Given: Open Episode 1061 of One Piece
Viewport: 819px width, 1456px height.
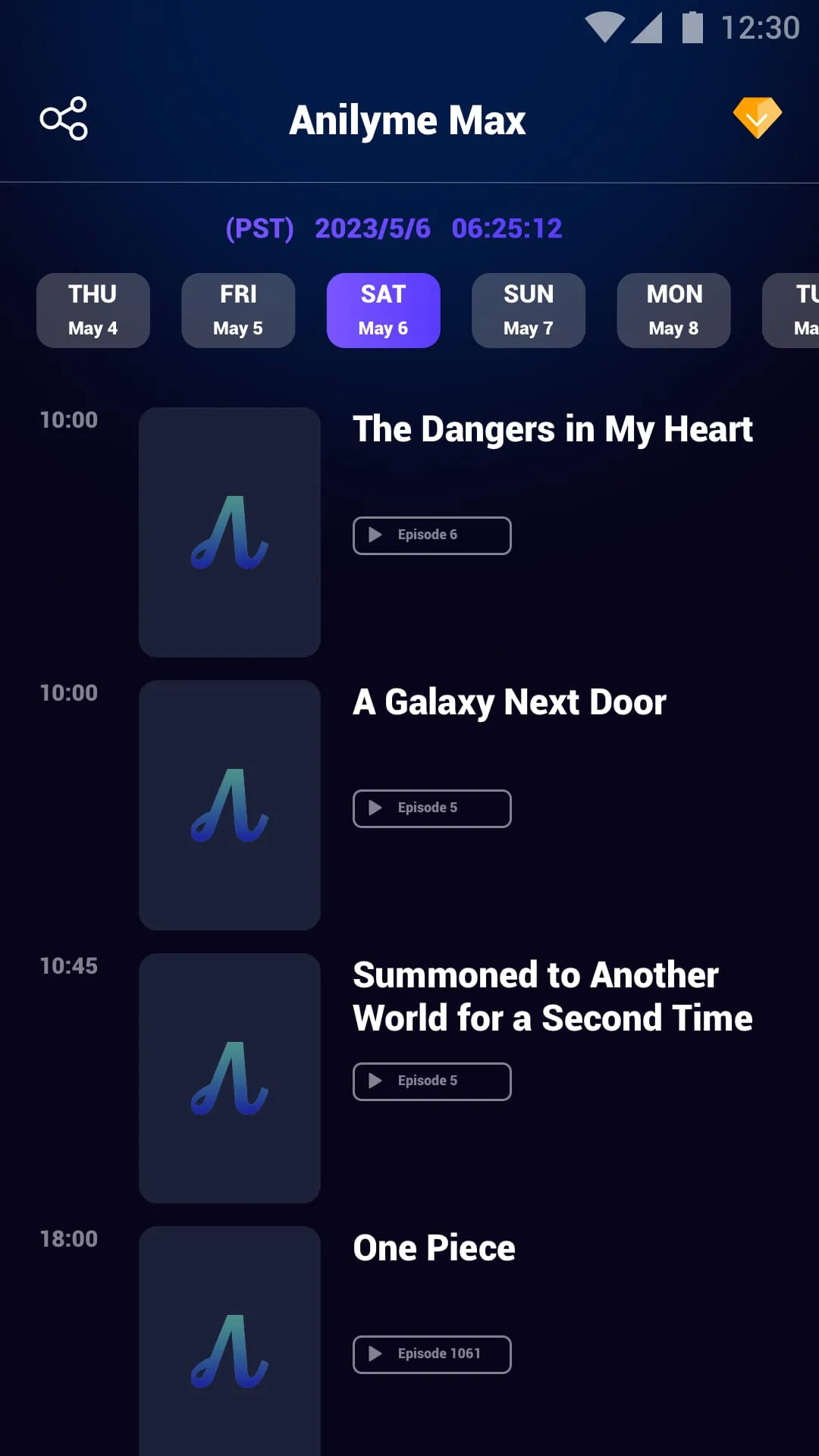Looking at the screenshot, I should [431, 1354].
